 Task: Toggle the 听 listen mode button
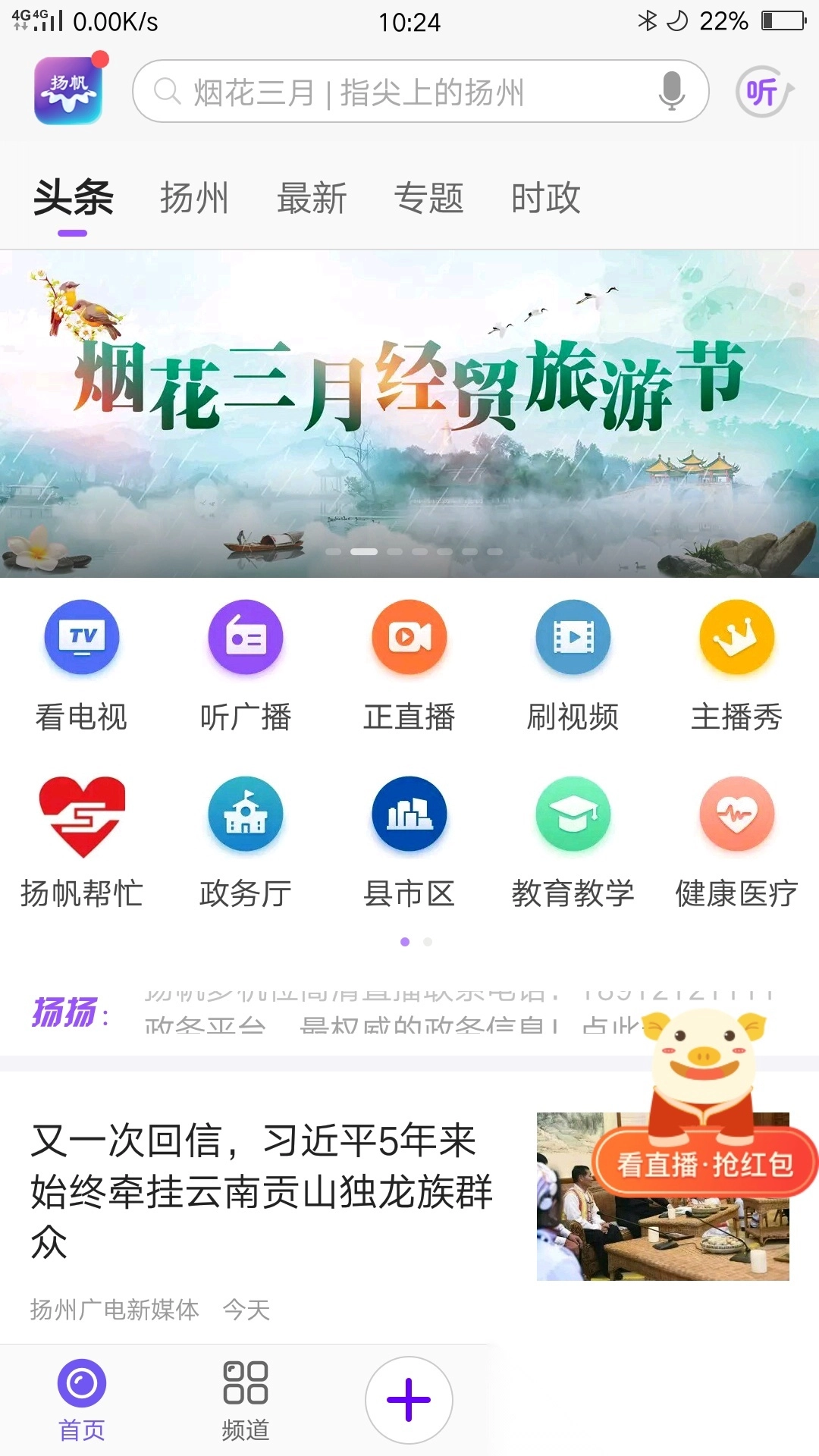(x=763, y=93)
